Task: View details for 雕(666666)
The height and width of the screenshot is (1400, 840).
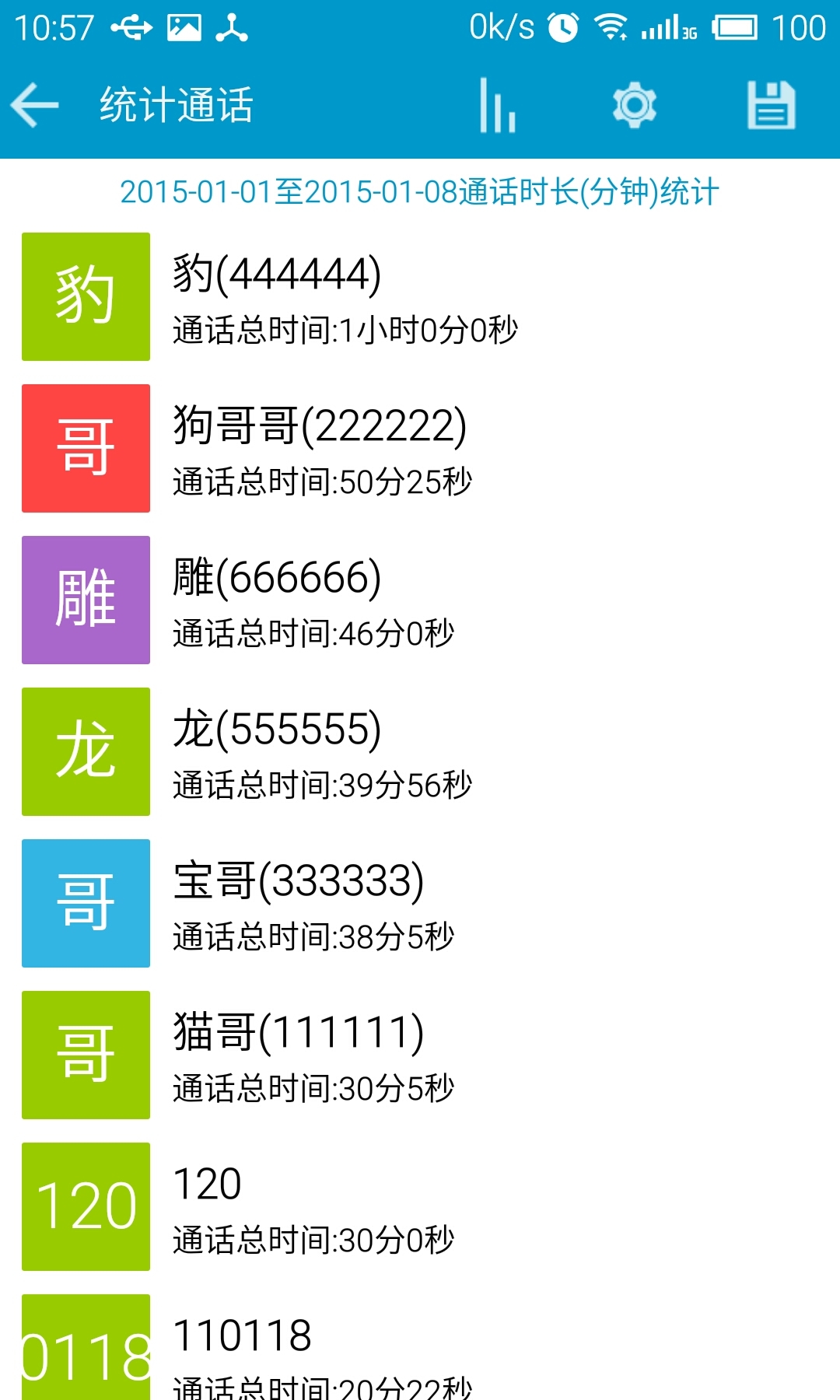Action: pos(420,600)
